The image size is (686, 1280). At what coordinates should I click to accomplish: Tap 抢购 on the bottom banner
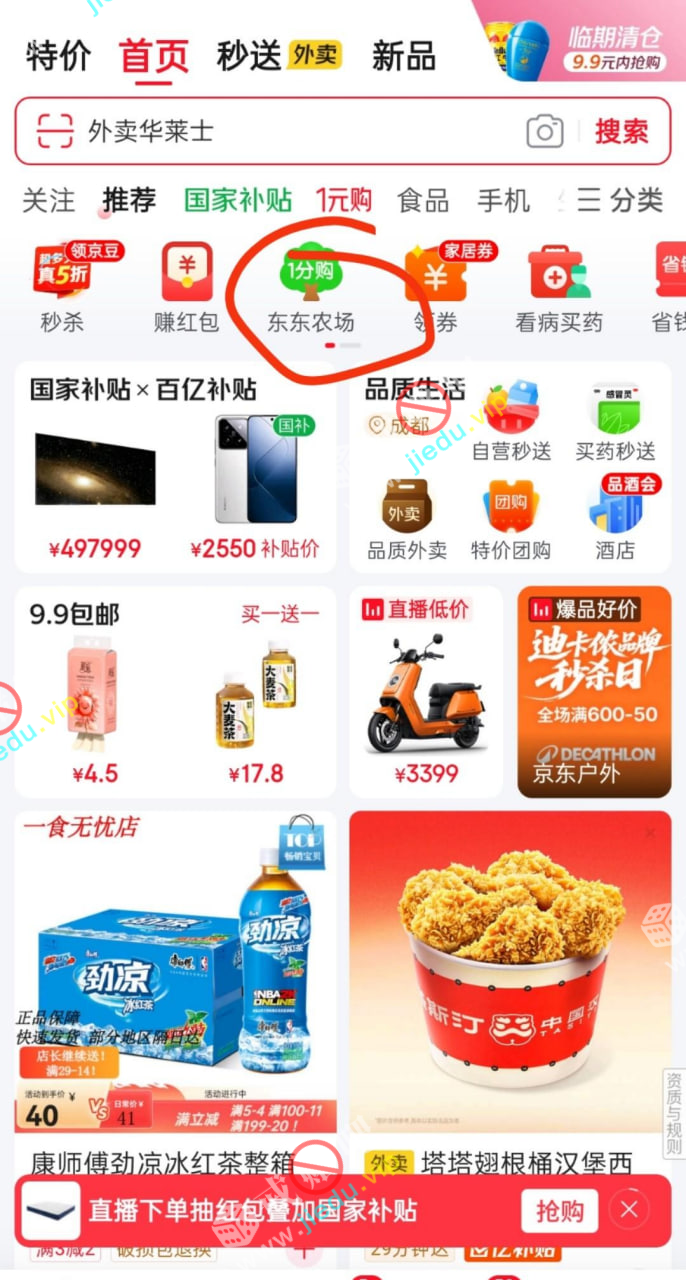point(559,1211)
